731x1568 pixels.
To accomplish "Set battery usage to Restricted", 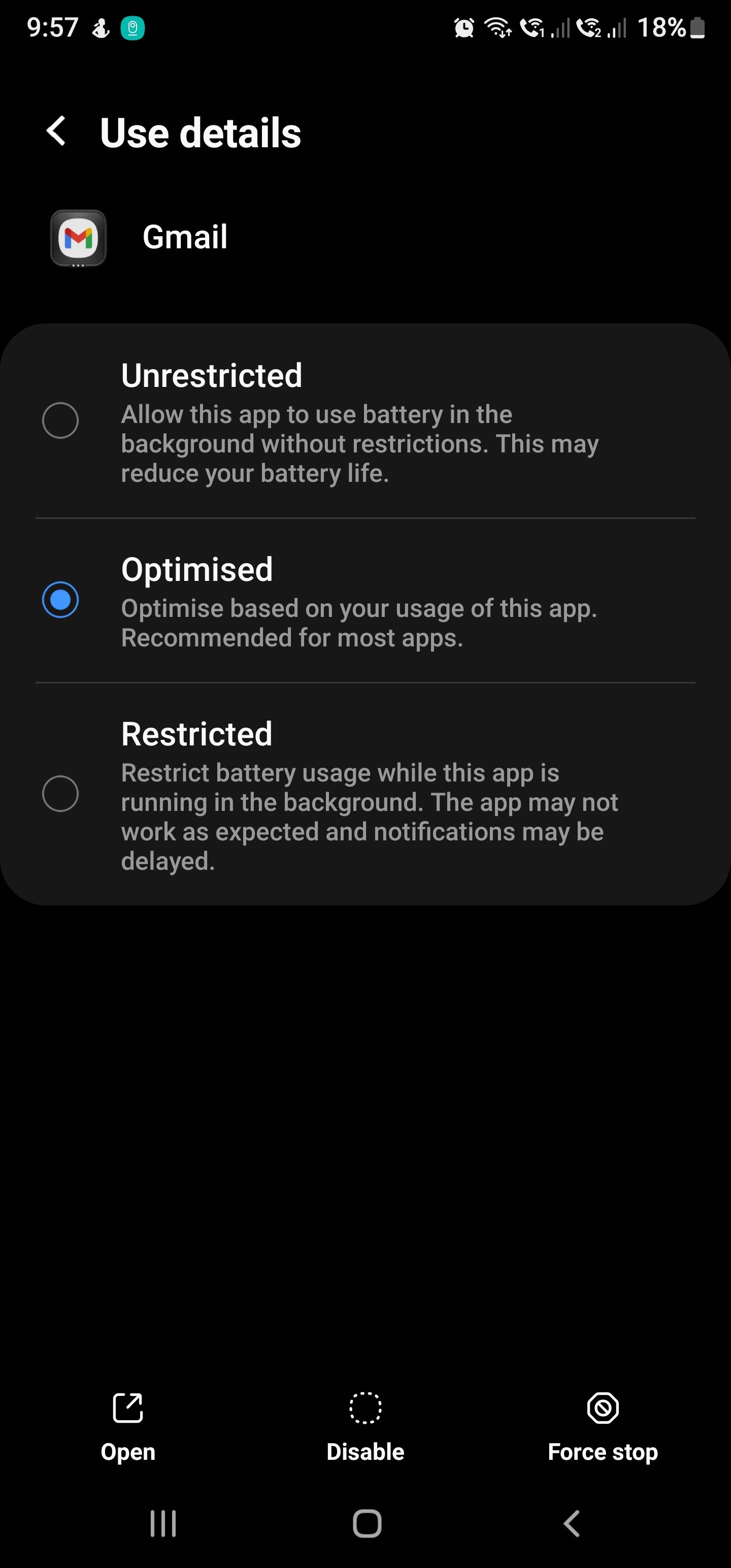I will tap(60, 794).
